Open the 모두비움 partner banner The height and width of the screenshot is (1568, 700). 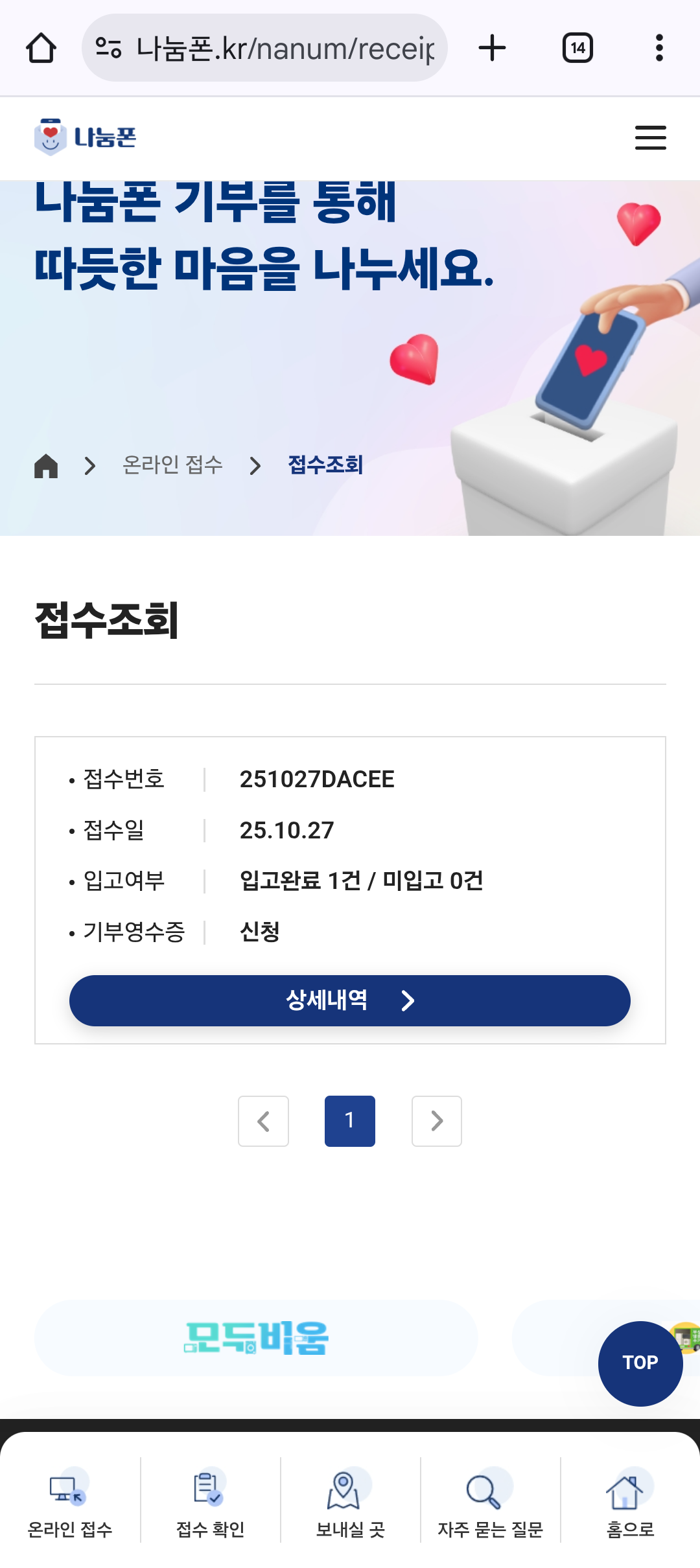tap(256, 1338)
